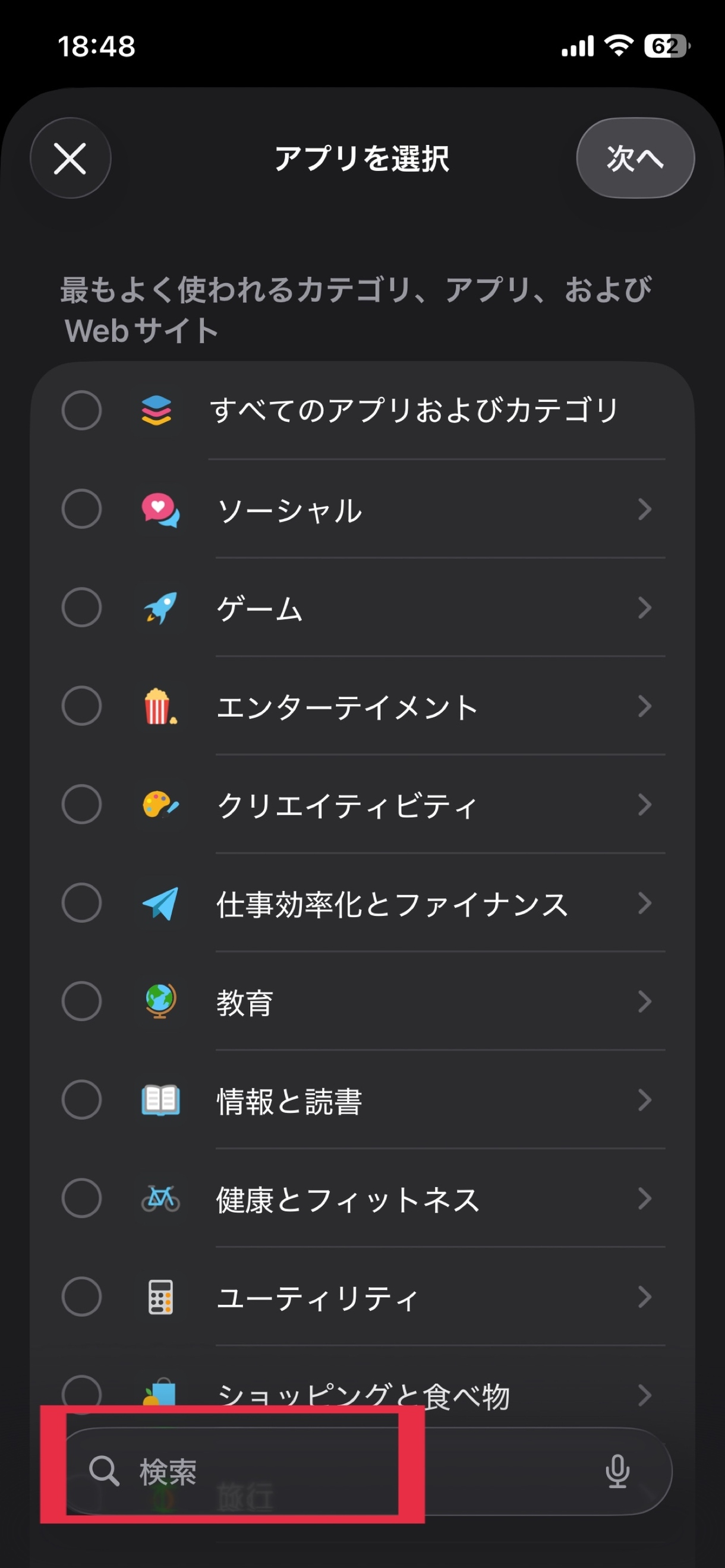Select the 情報と読書 category circle
Image resolution: width=725 pixels, height=1568 pixels.
point(81,1100)
